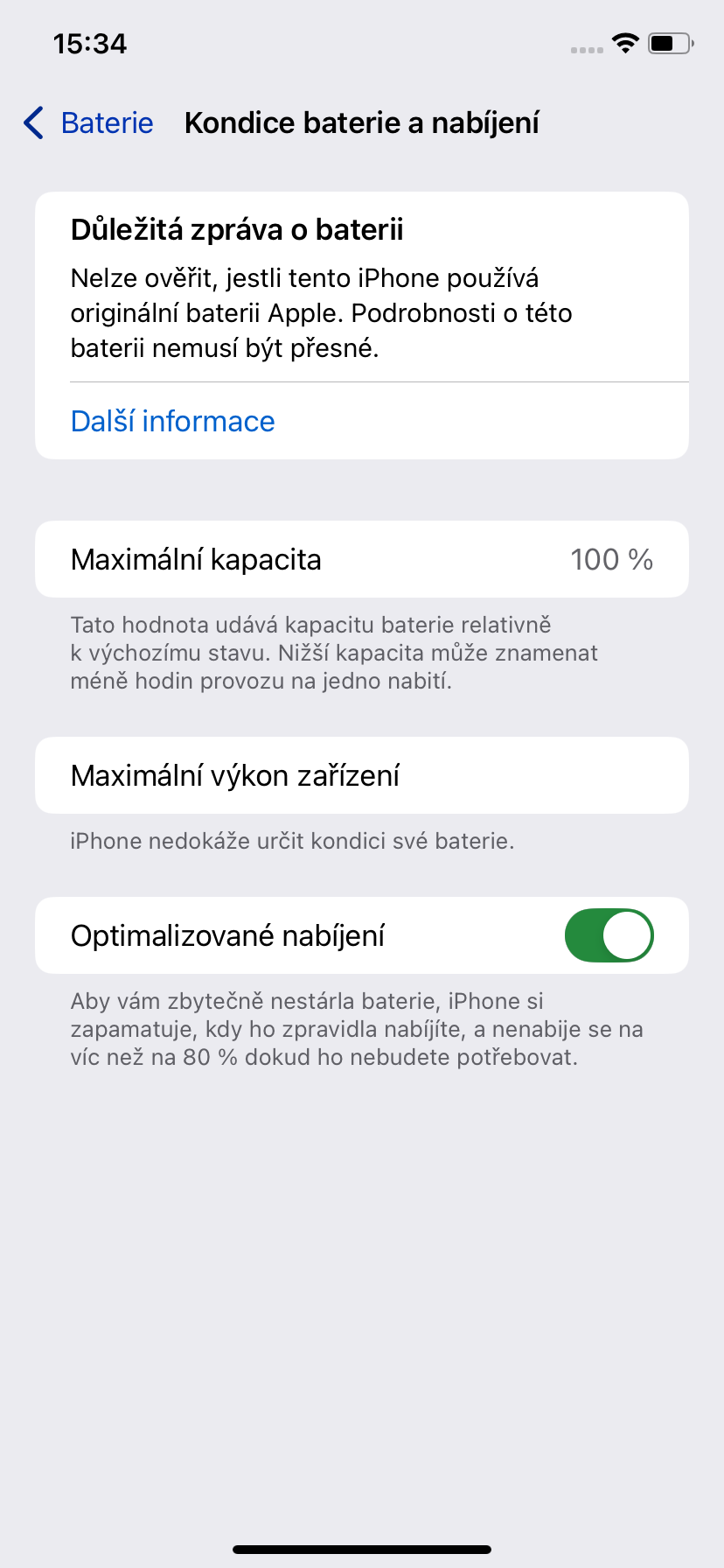The image size is (724, 1568).
Task: Open the Další informace link
Action: coord(172,422)
